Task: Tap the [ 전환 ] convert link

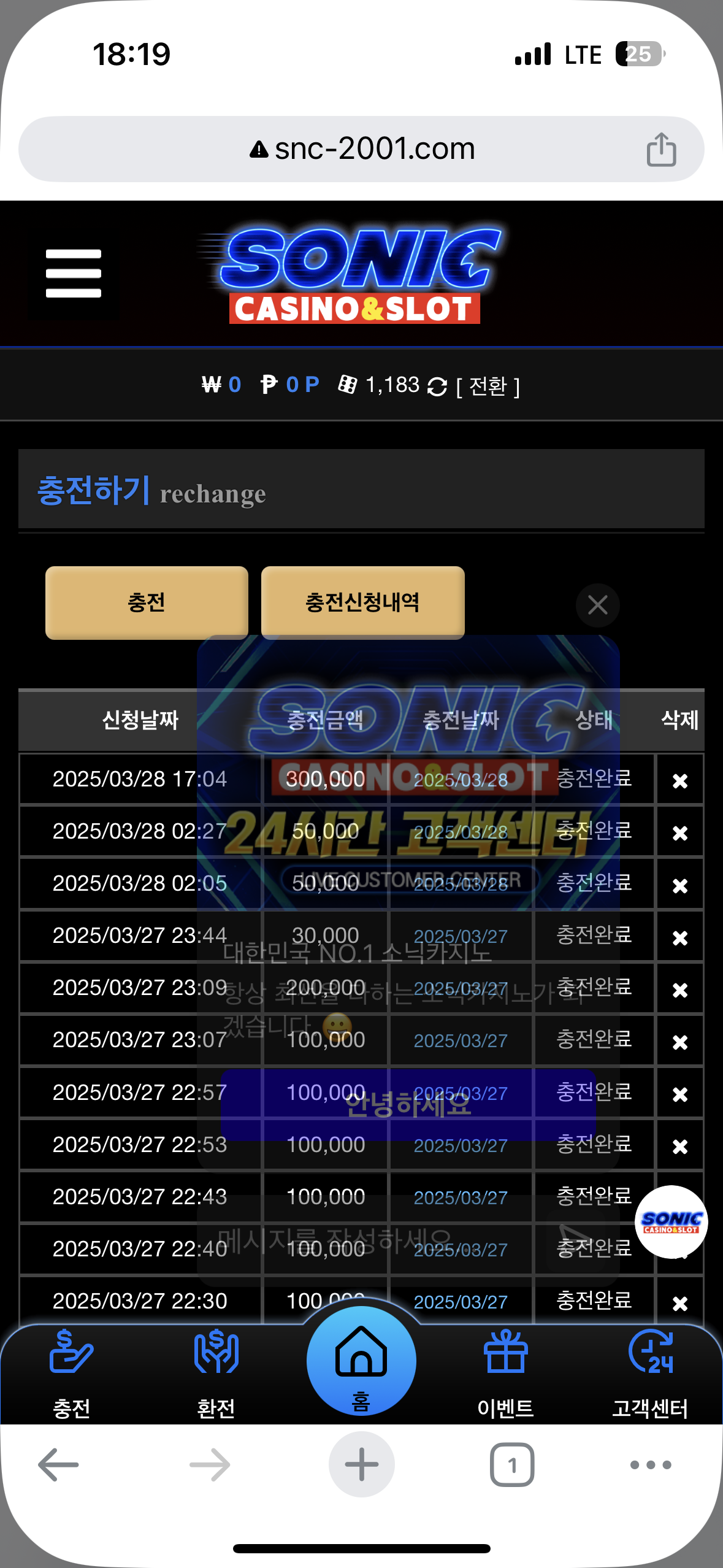Action: click(x=488, y=386)
